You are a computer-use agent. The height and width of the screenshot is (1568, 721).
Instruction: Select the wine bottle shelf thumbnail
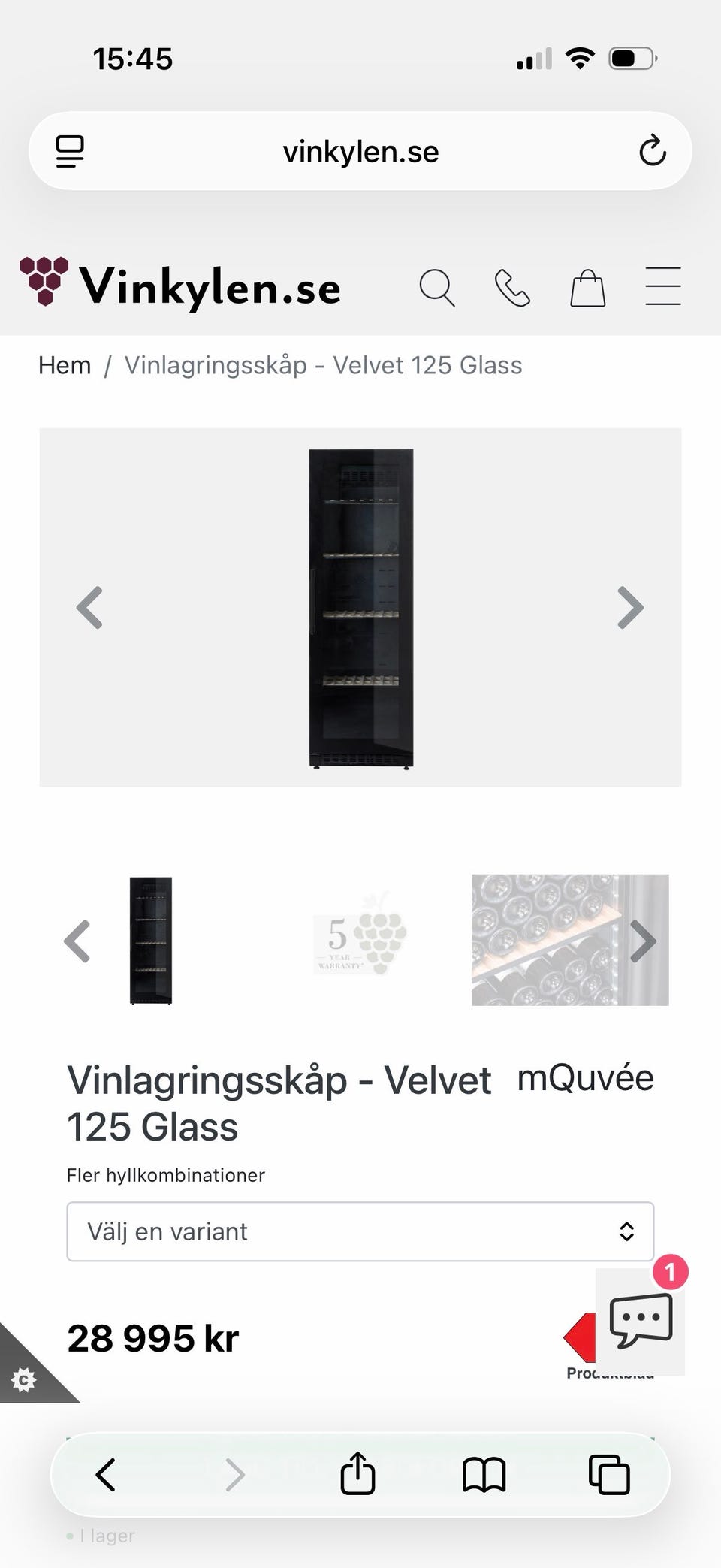[x=569, y=940]
